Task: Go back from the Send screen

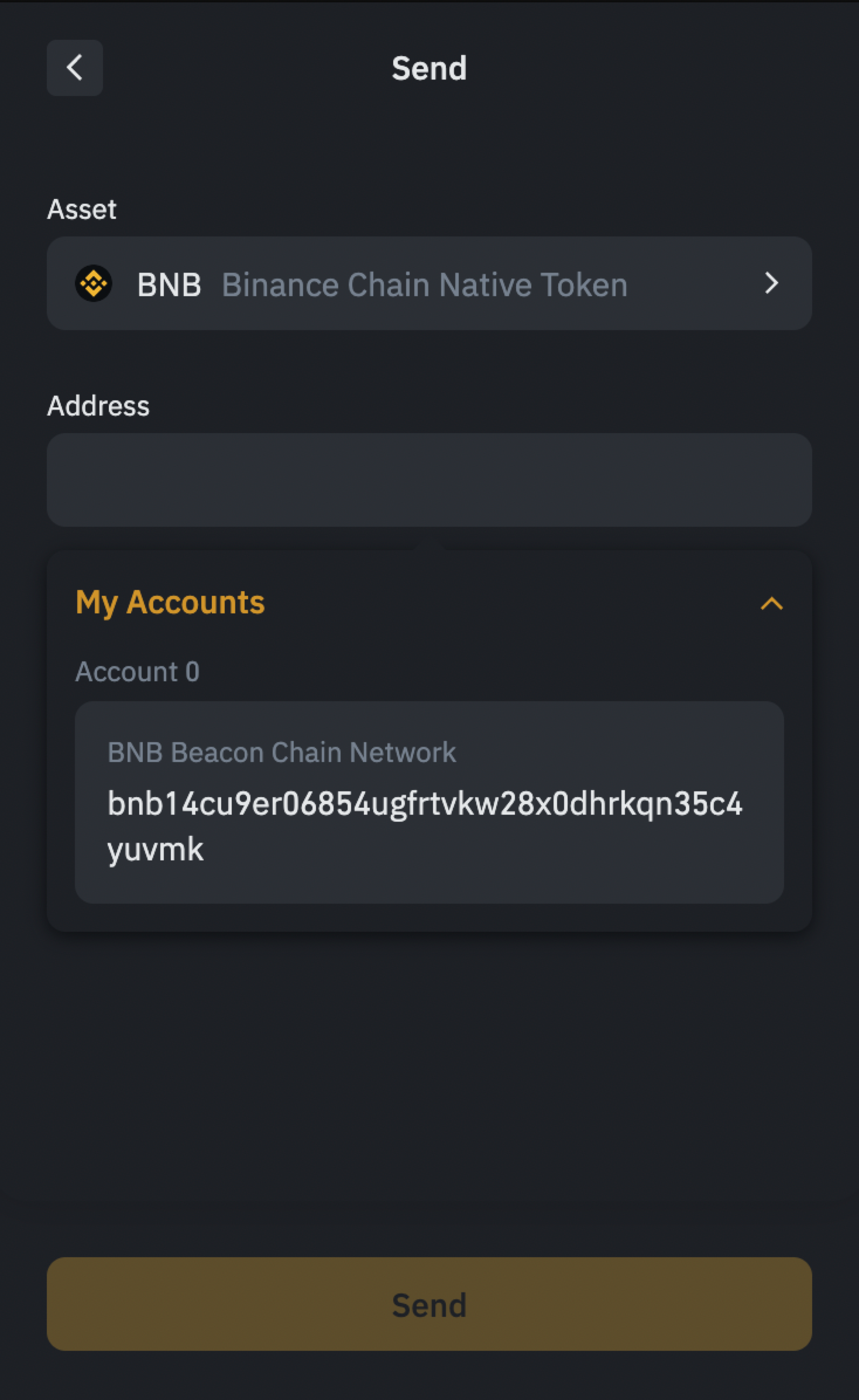Action: 75,68
